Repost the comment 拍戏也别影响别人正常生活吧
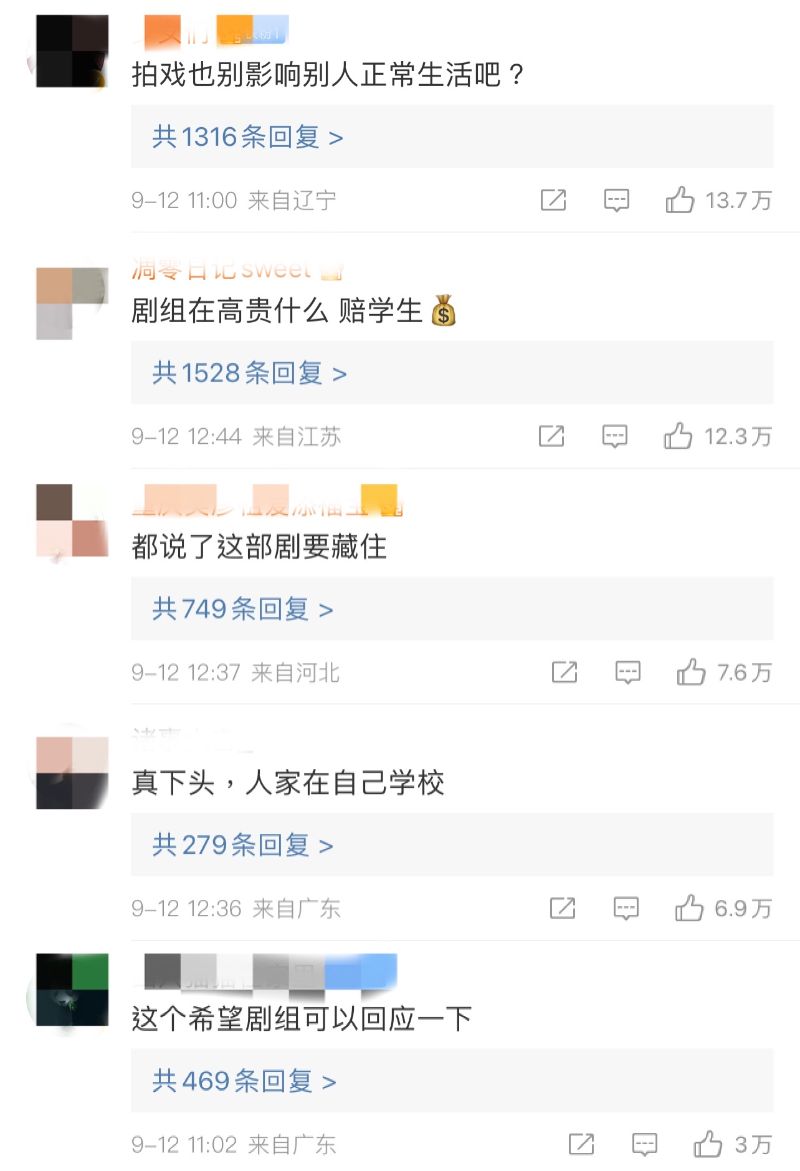800x1171 pixels. [553, 200]
